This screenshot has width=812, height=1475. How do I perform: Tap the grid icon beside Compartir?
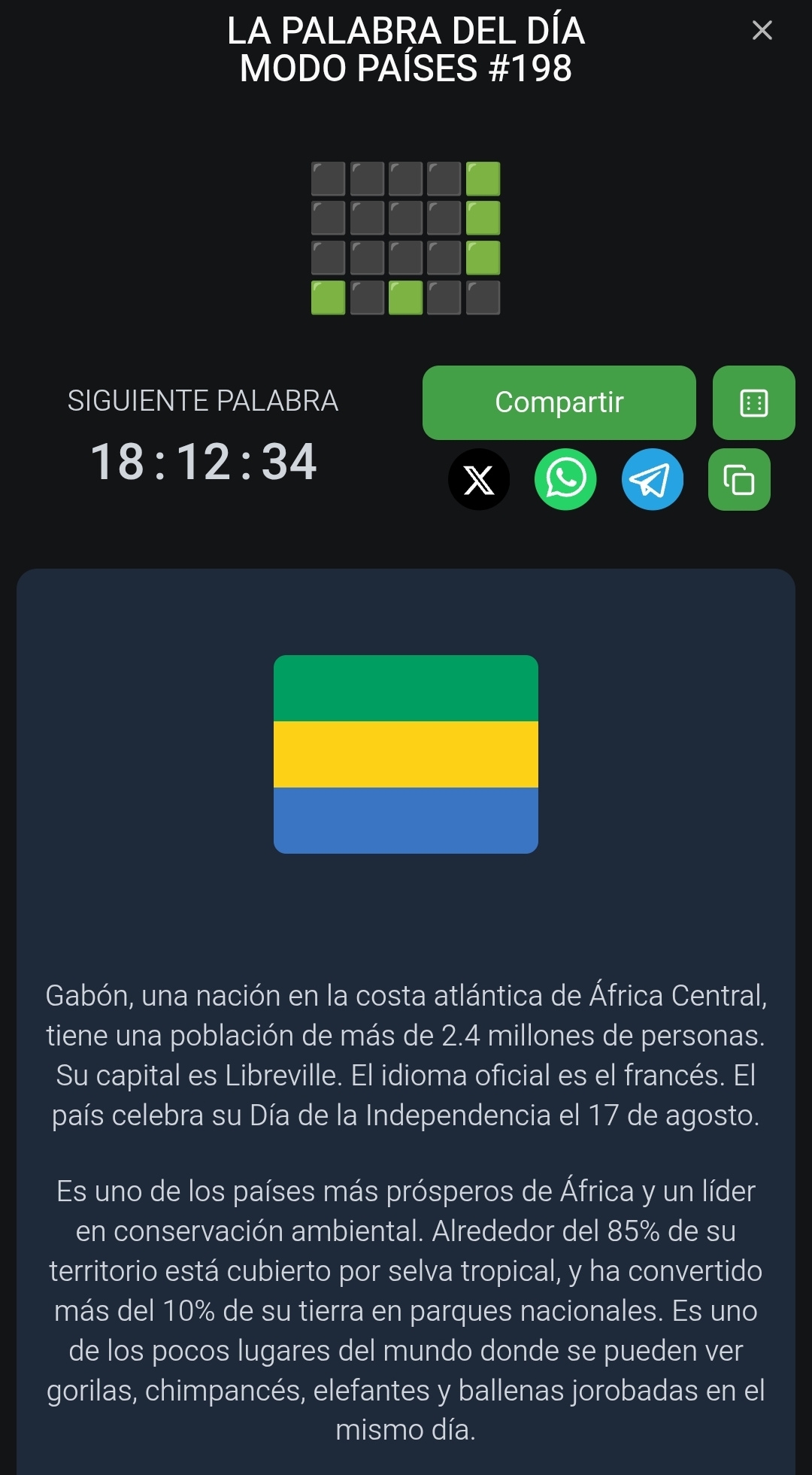(x=753, y=402)
